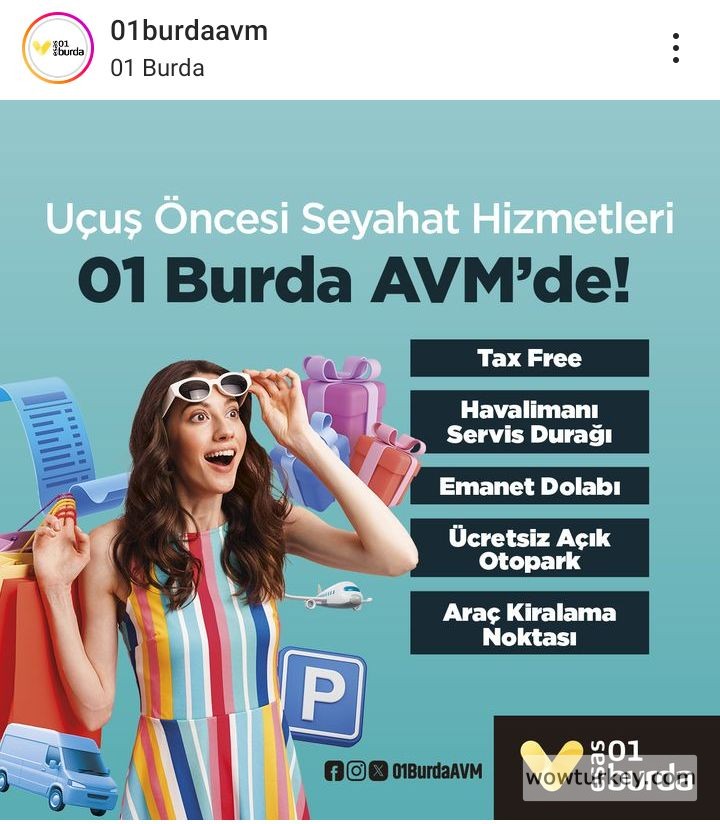720x824 pixels.
Task: View 01burdaavm's story via profile picture
Action: pos(58,48)
